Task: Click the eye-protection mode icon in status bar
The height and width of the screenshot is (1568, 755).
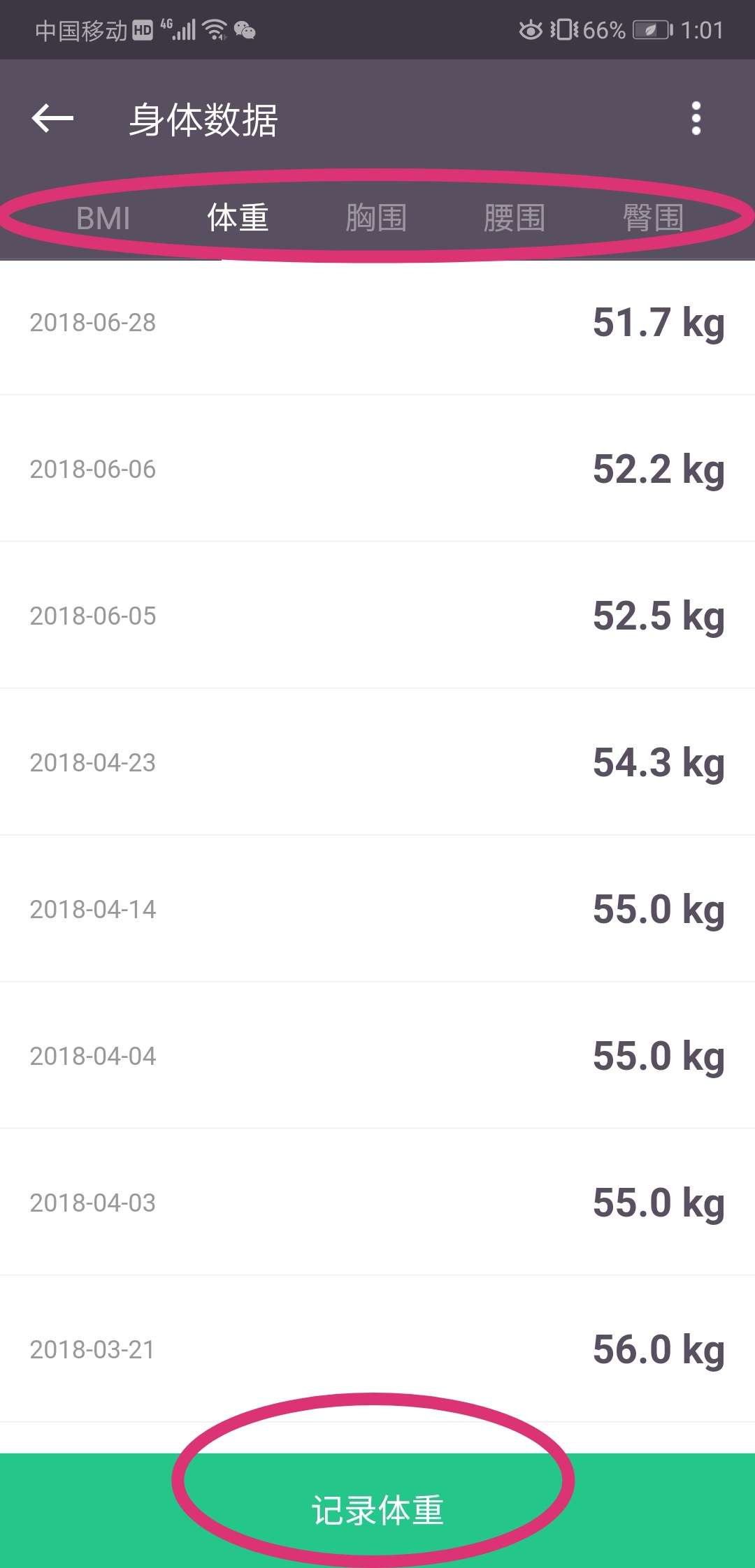Action: [x=530, y=29]
